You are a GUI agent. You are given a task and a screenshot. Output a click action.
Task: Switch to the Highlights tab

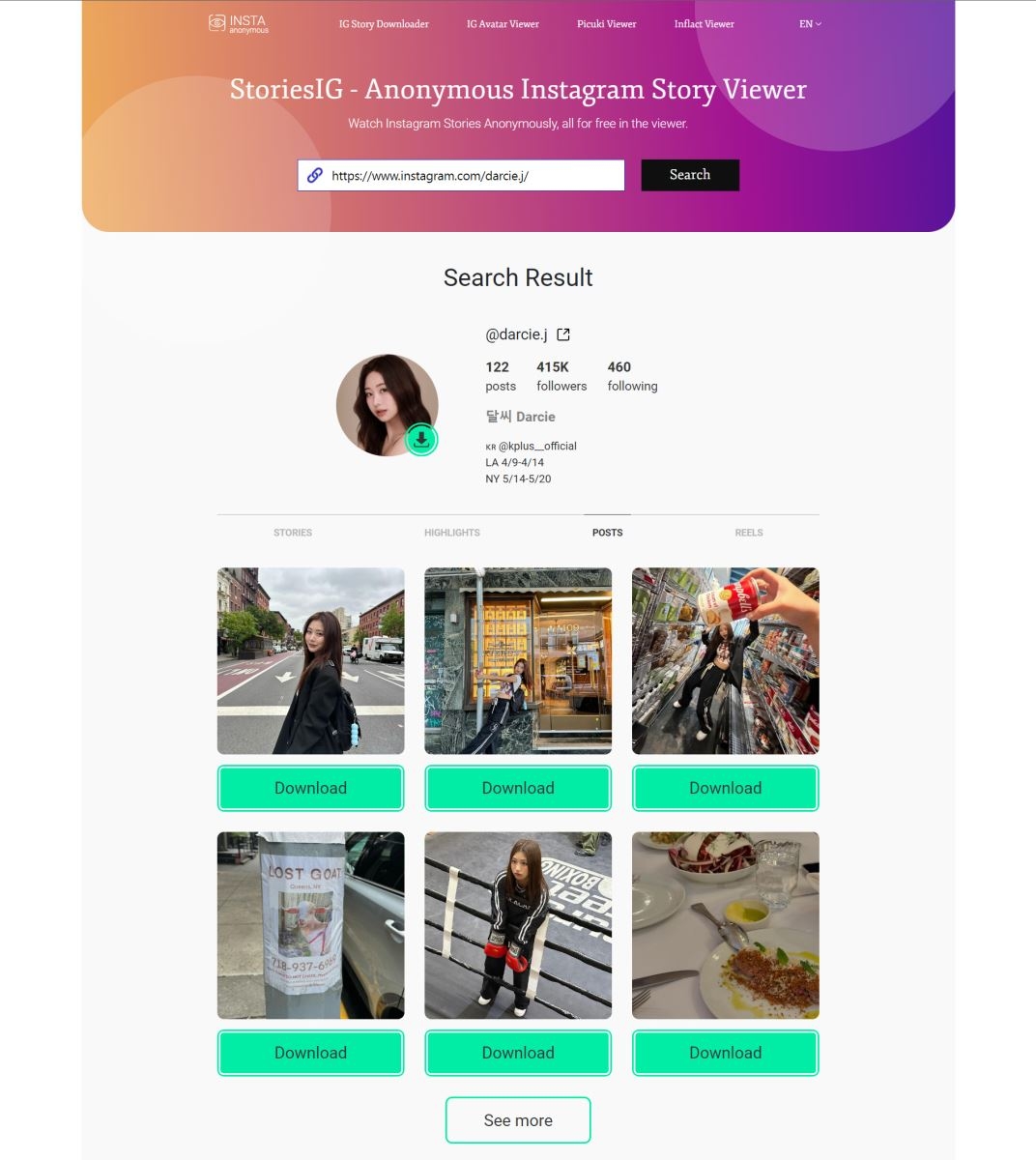coord(452,533)
